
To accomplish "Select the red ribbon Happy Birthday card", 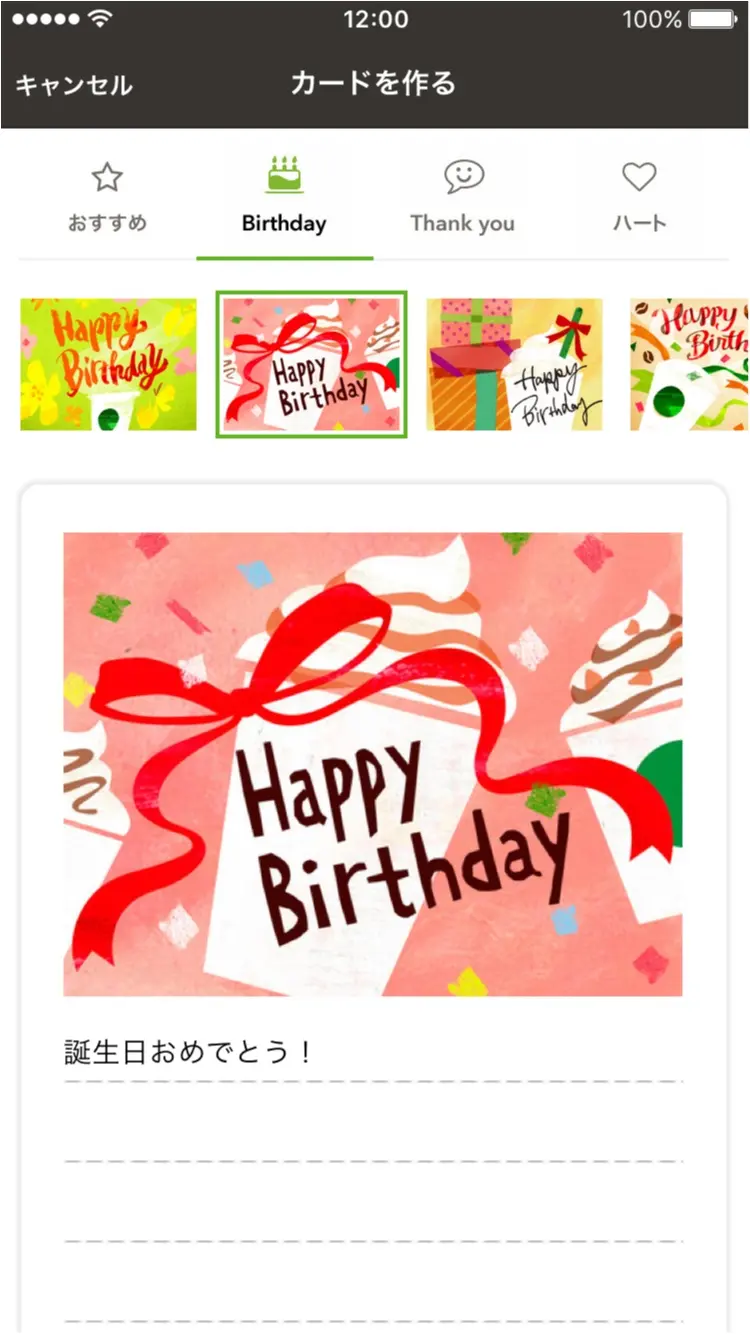I will click(311, 364).
